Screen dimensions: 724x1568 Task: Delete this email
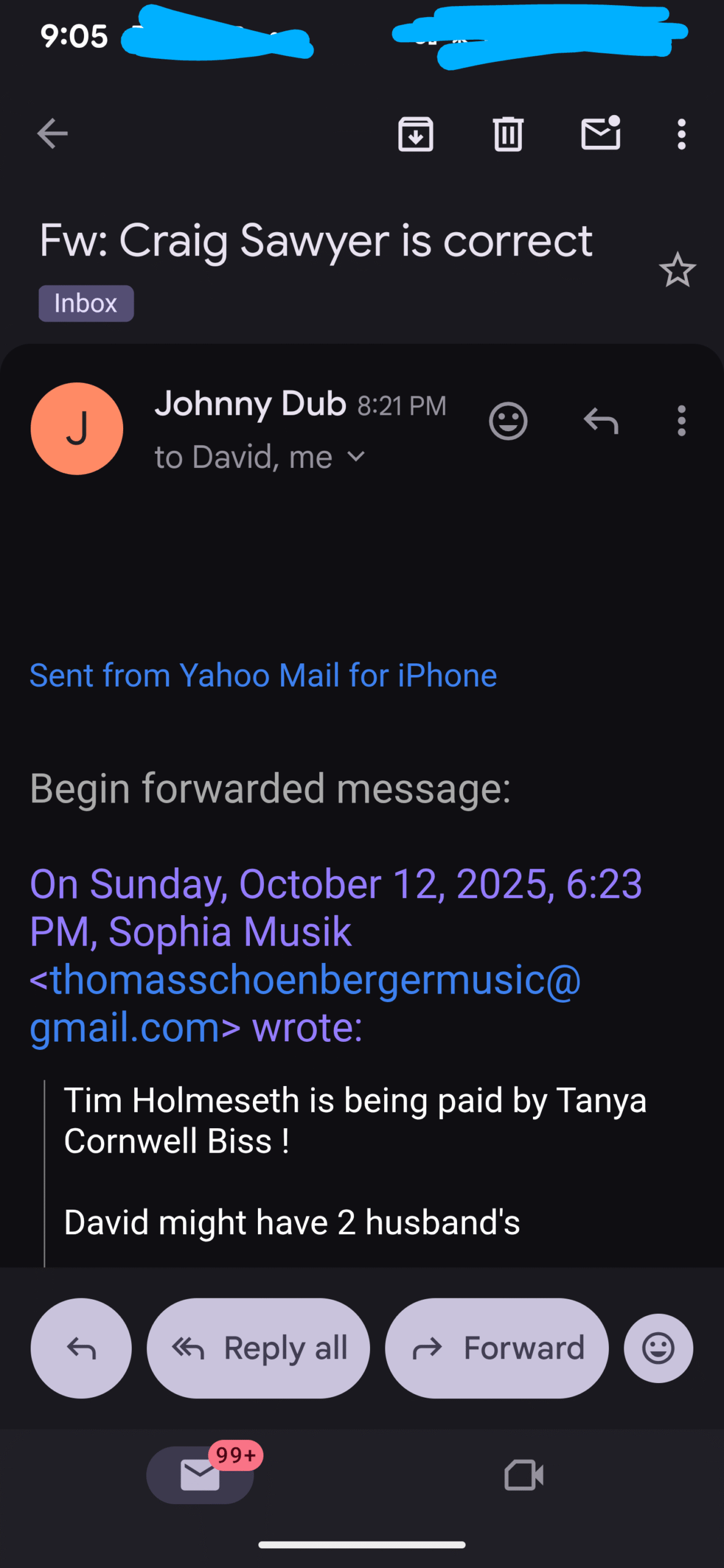pos(508,134)
